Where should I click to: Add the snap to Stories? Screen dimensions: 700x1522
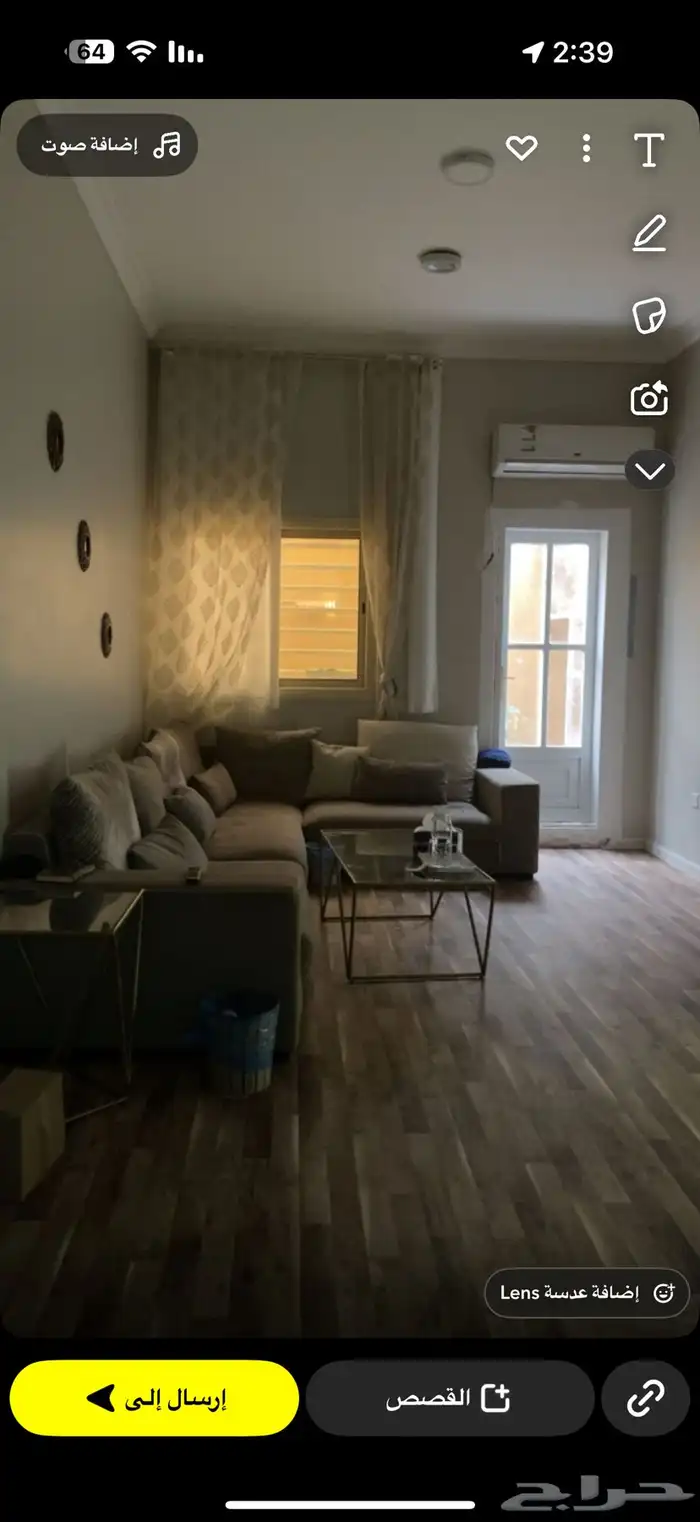coord(449,1398)
